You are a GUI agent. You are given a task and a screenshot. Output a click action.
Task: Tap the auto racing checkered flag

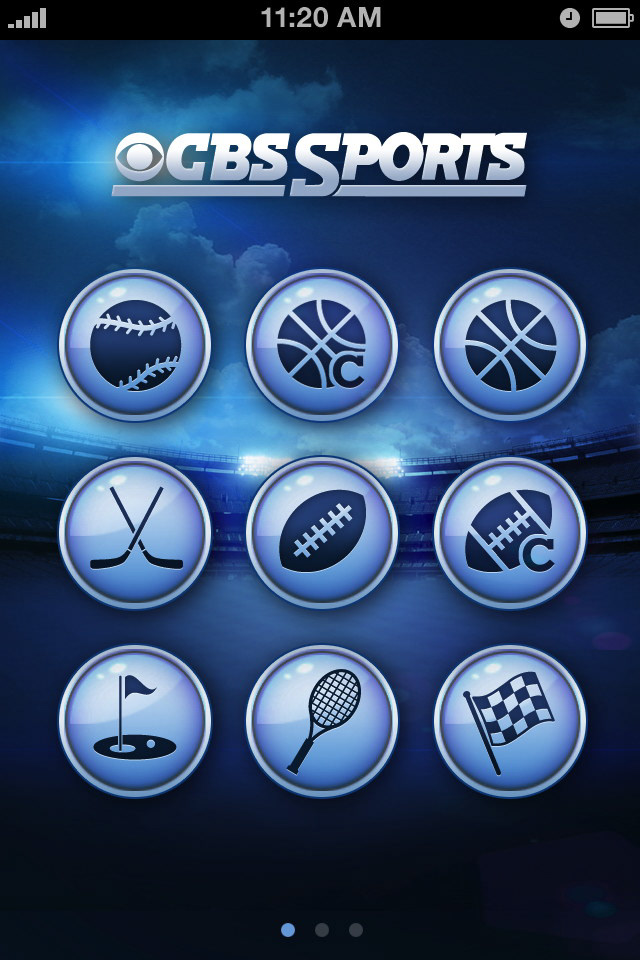coord(510,721)
